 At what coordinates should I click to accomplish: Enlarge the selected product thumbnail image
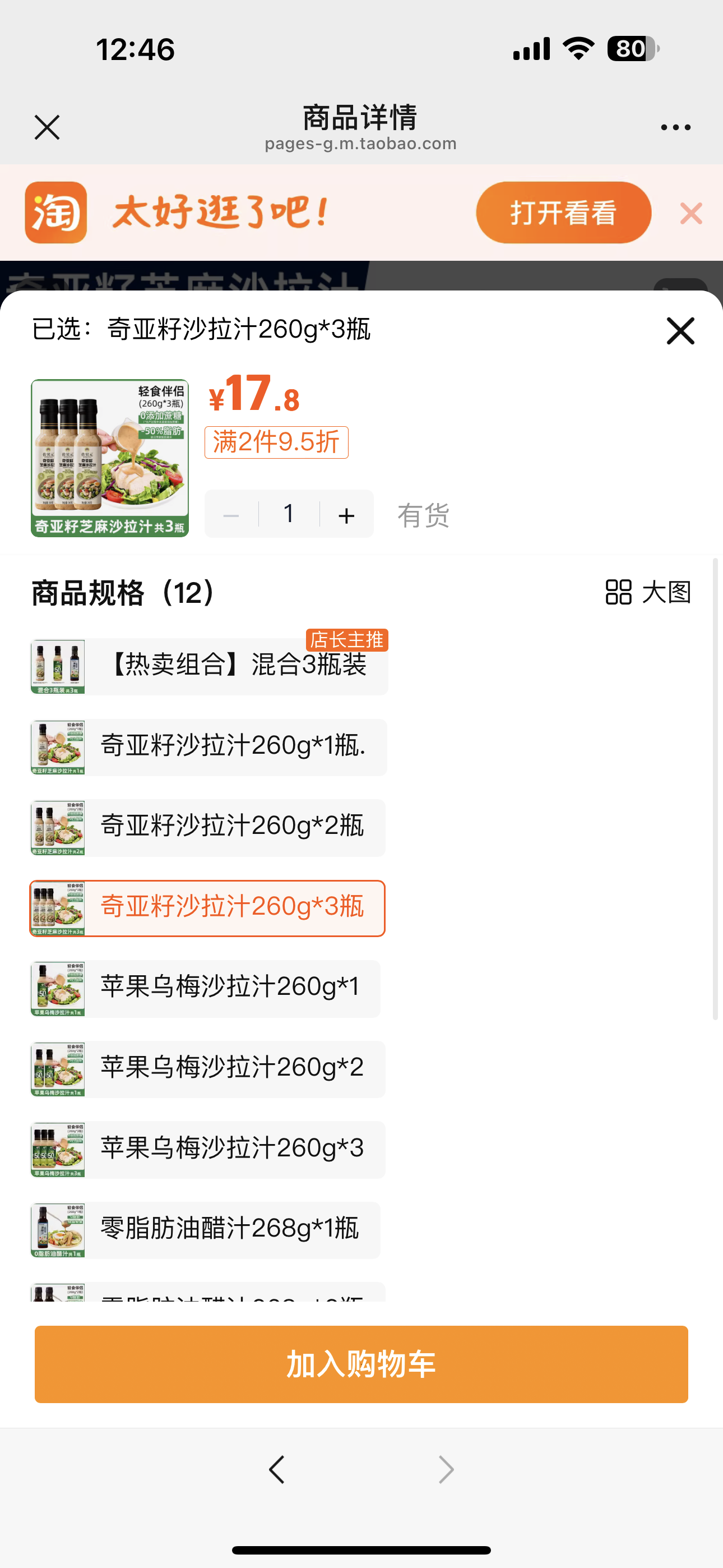[110, 458]
